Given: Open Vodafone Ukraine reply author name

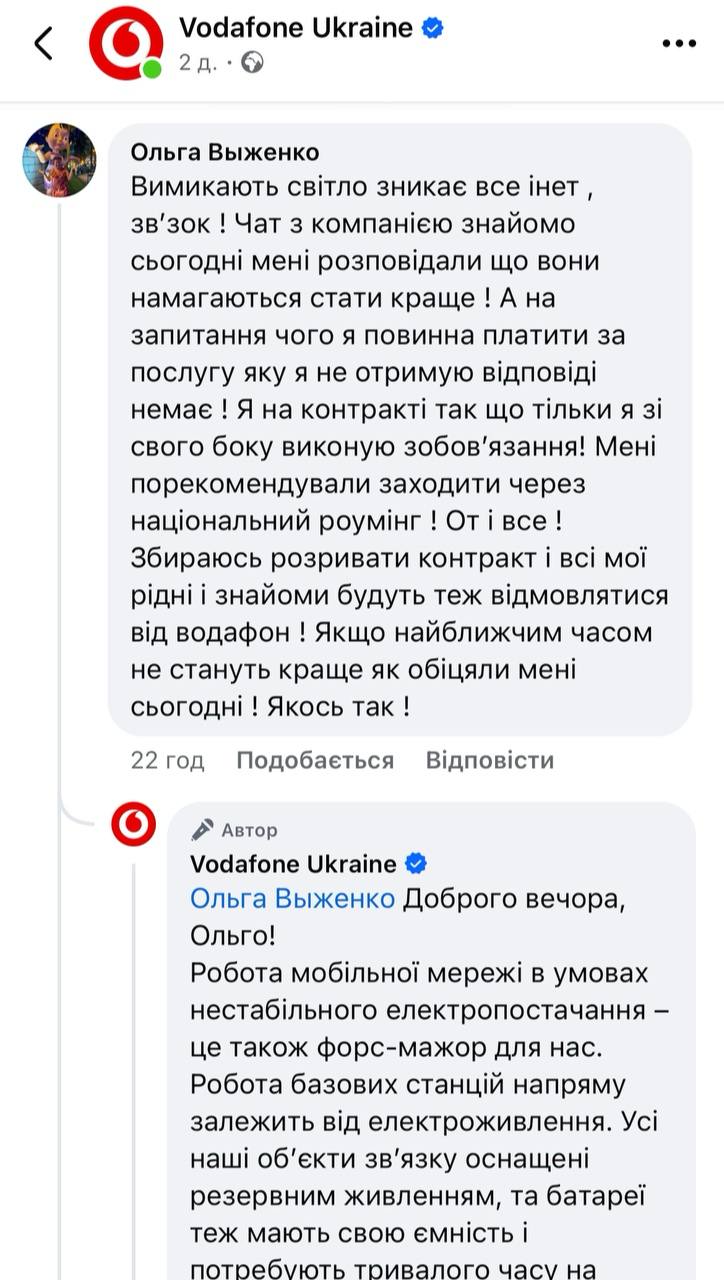Looking at the screenshot, I should click(293, 864).
